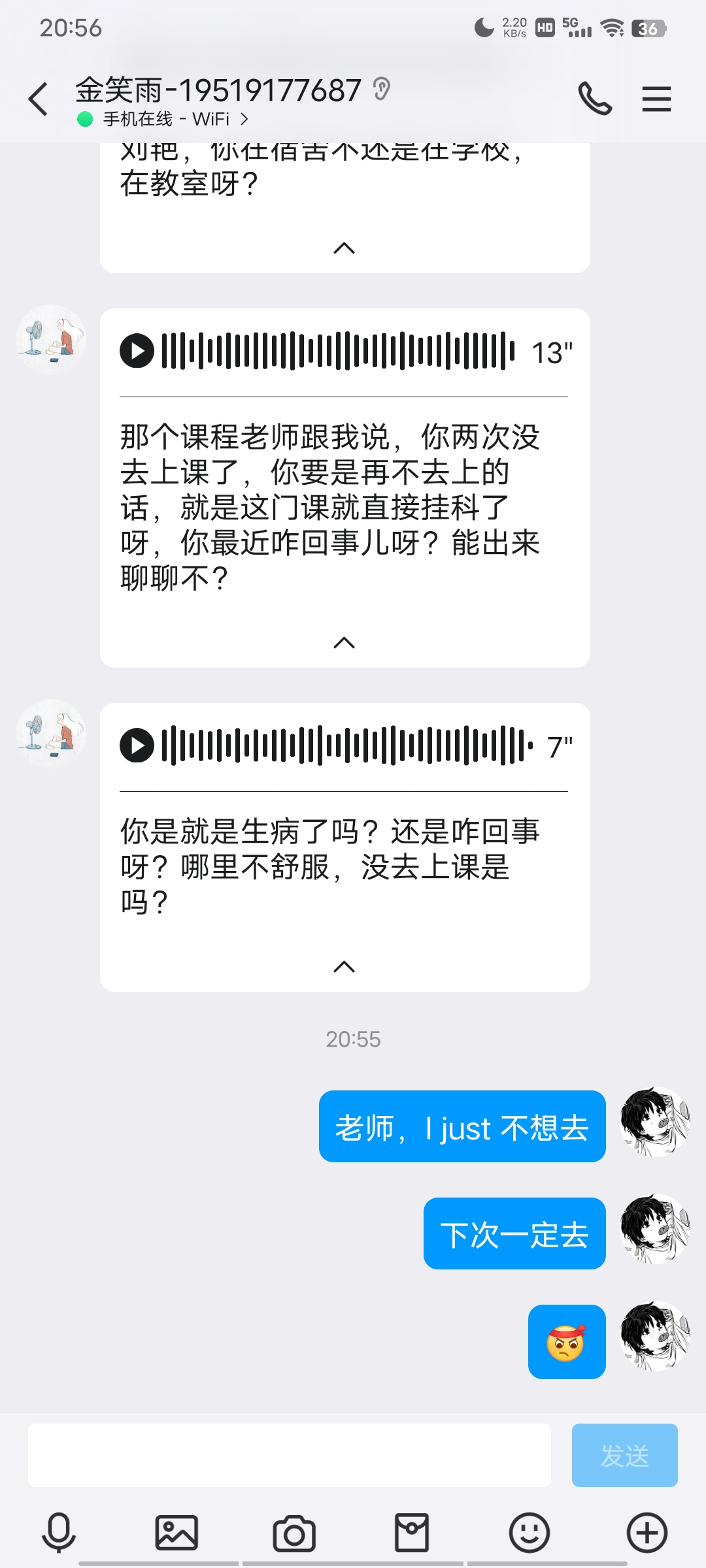This screenshot has height=1568, width=706.
Task: Collapse the 7-second voice message transcript
Action: click(x=345, y=967)
